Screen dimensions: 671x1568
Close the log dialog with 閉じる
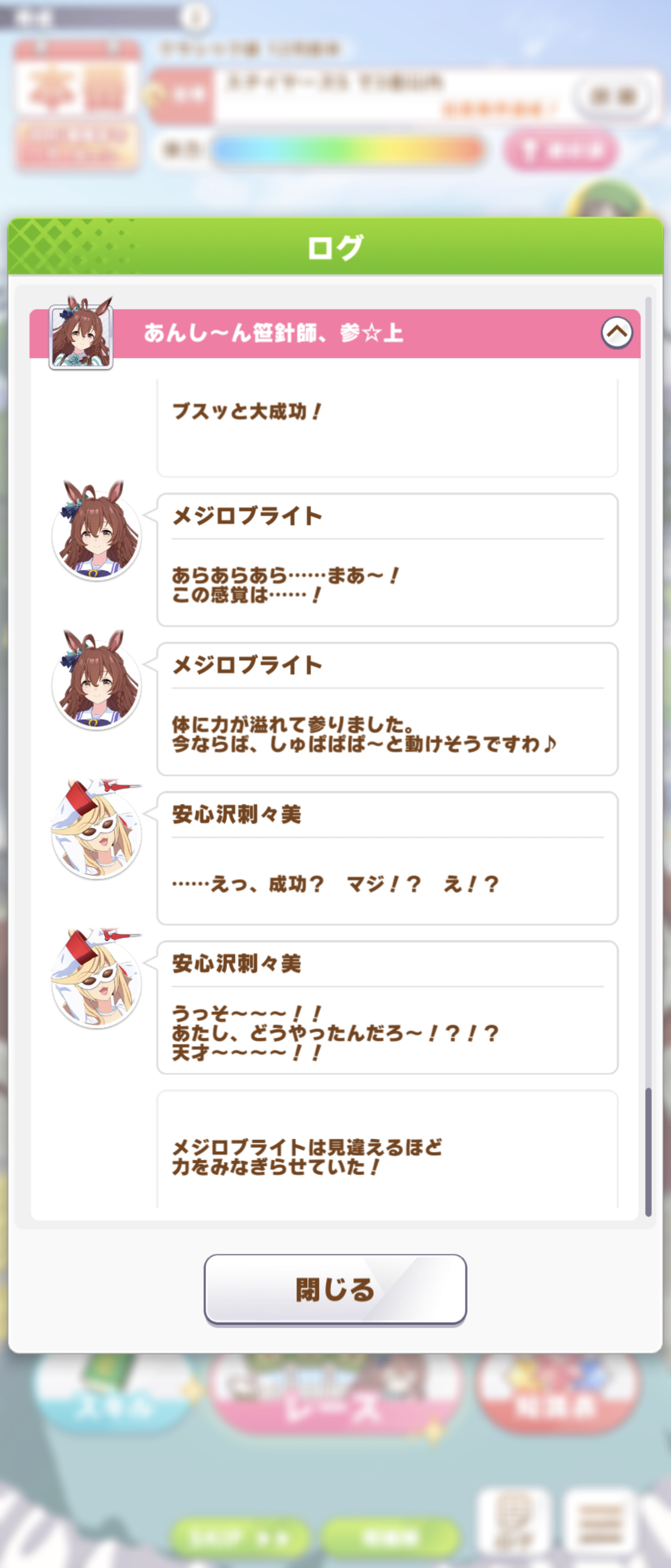point(335,1289)
